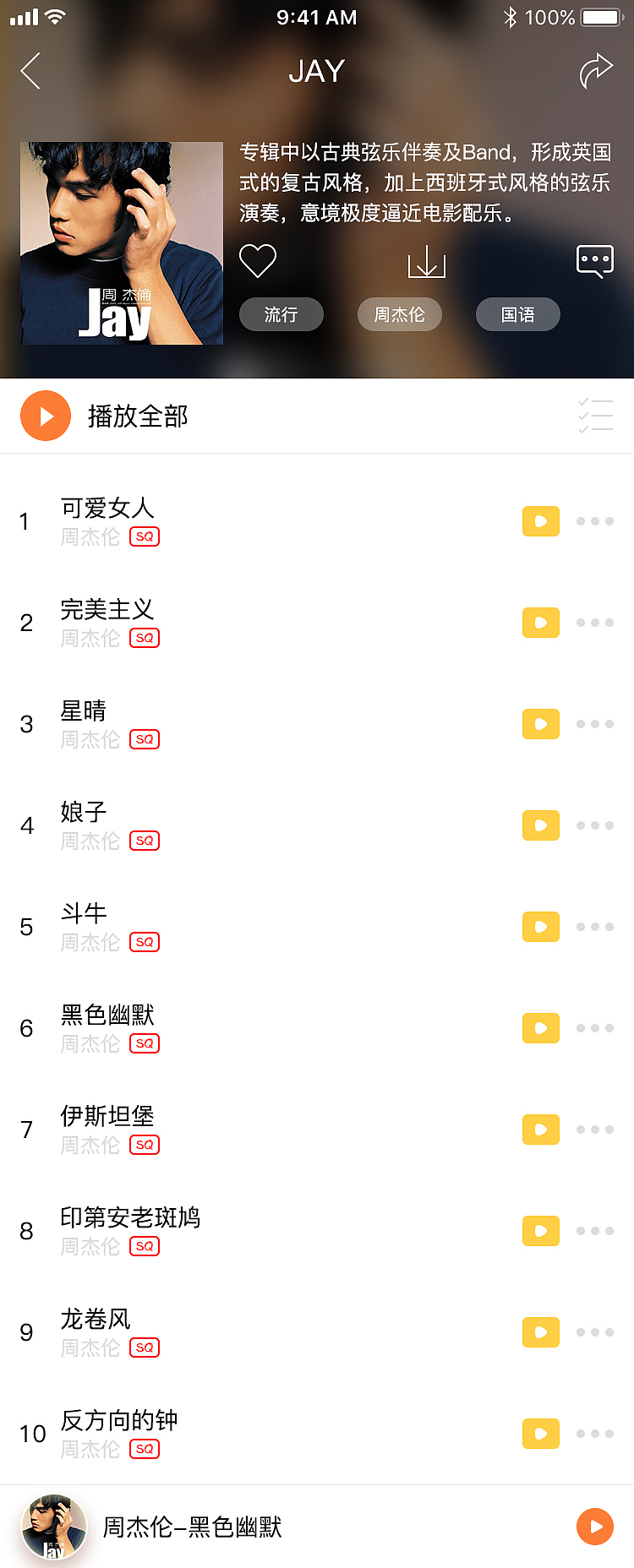Tap the SQ quality badge for 娘子

(144, 841)
